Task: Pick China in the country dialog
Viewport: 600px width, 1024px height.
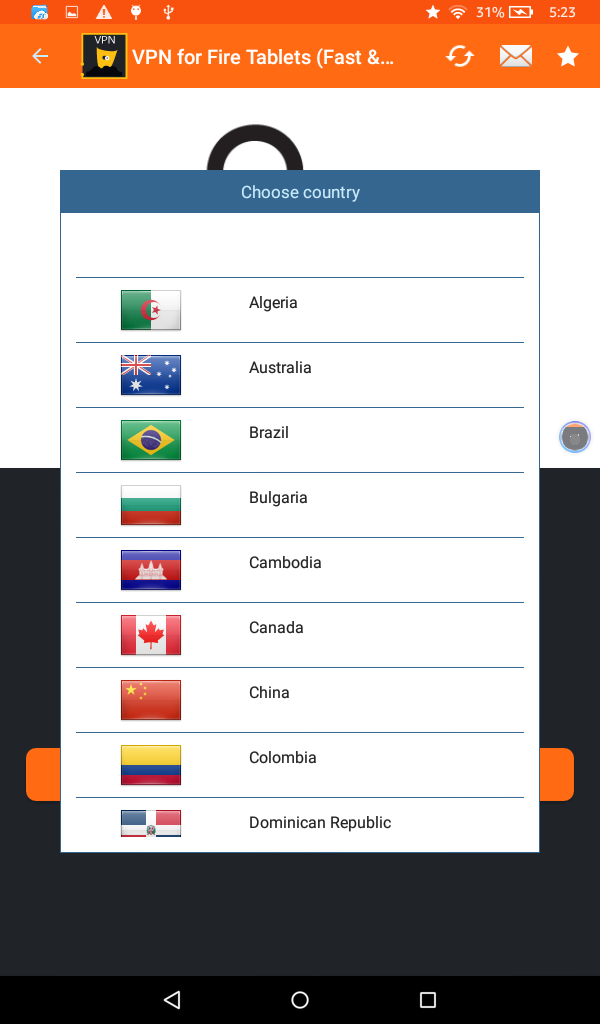Action: pos(300,700)
